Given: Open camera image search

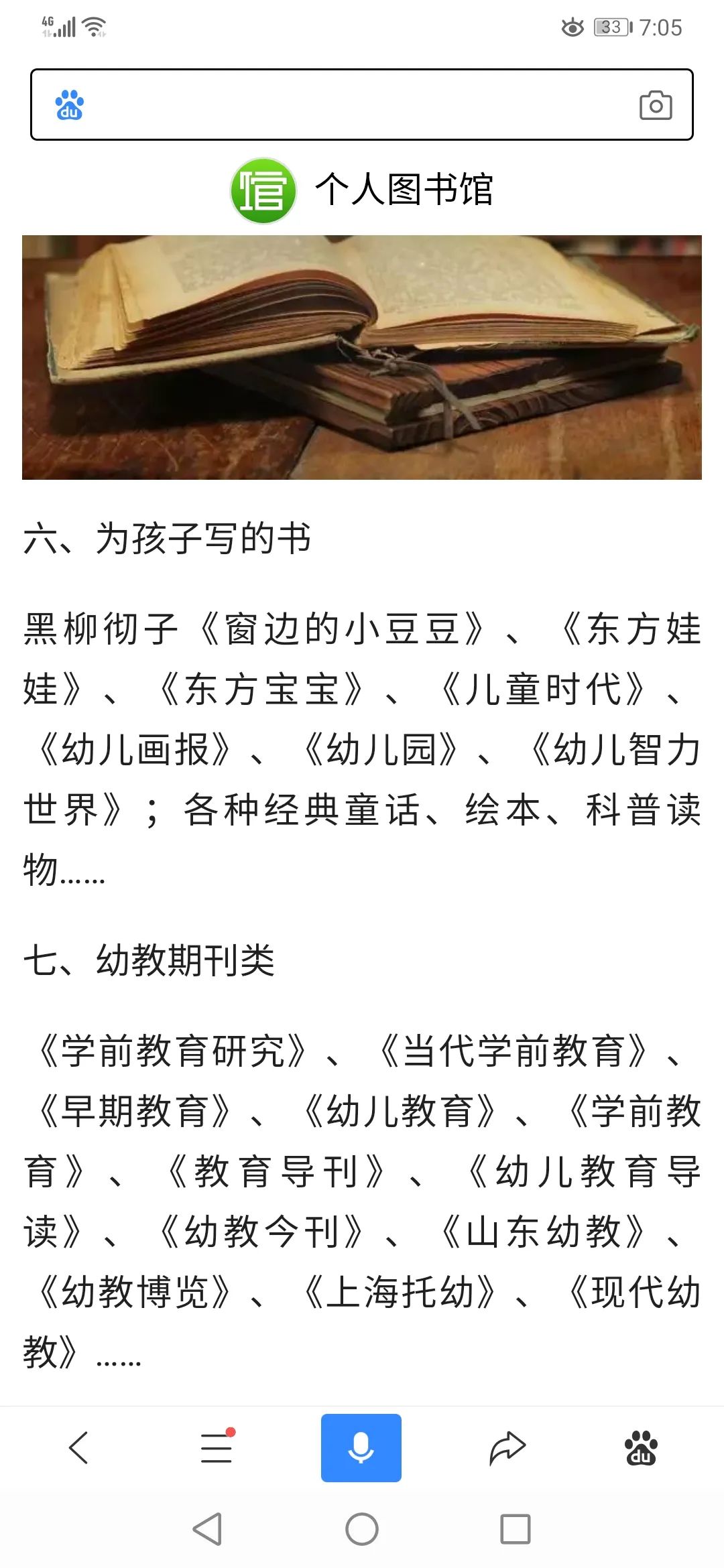Looking at the screenshot, I should 655,105.
